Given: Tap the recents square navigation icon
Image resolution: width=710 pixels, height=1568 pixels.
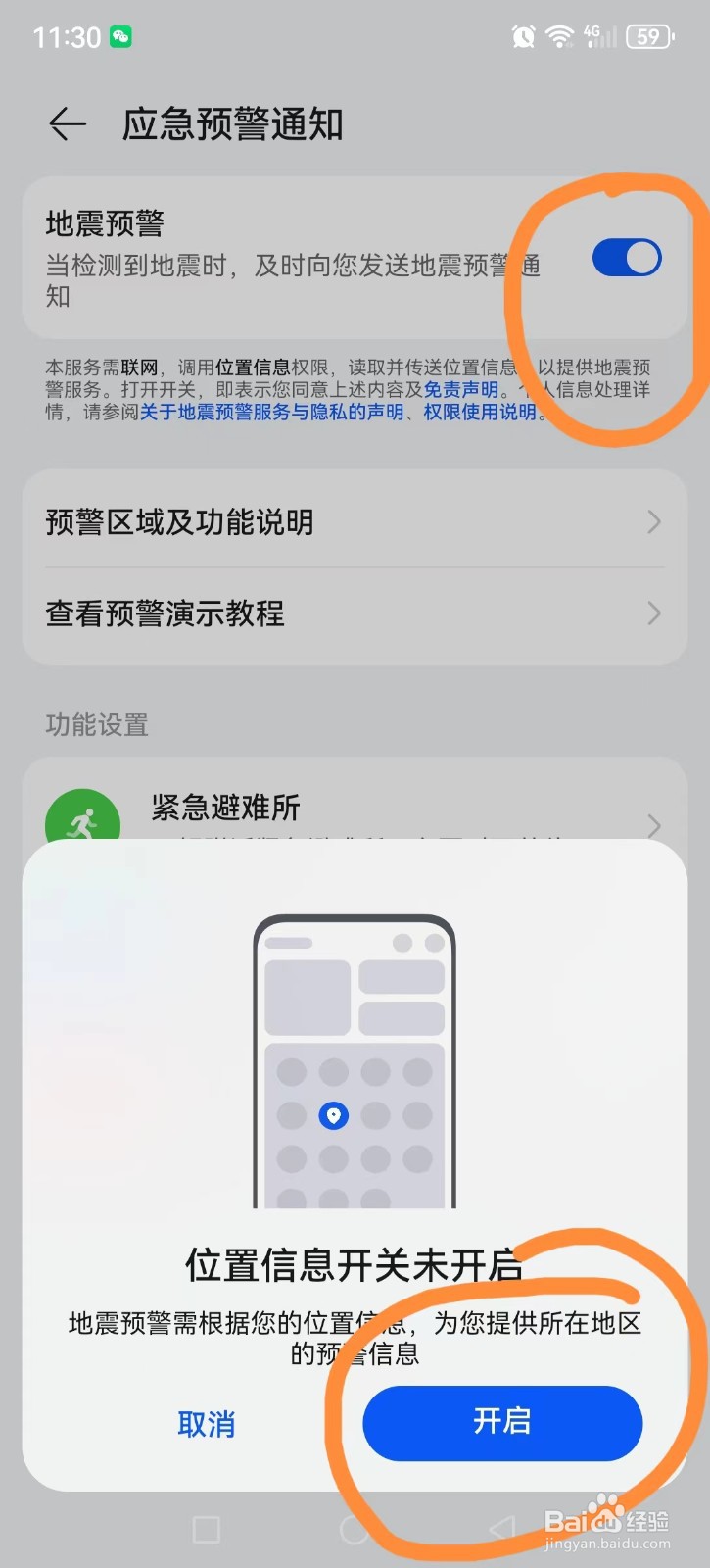Looking at the screenshot, I should click(x=206, y=1527).
